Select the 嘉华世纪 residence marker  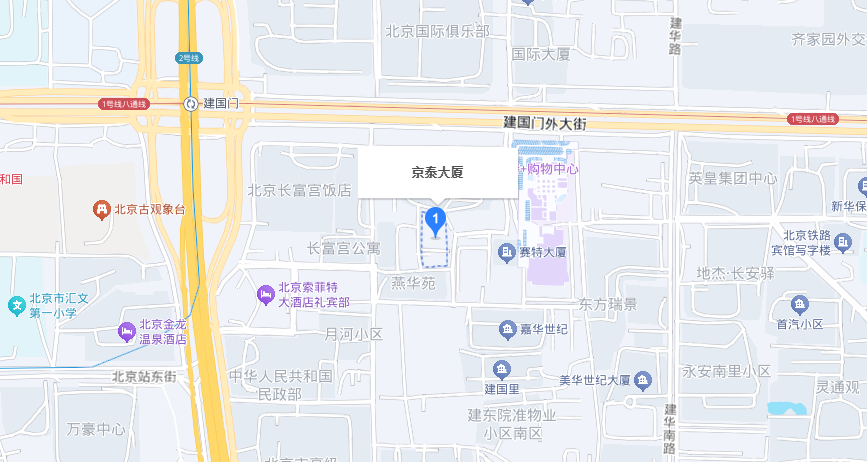coord(508,329)
